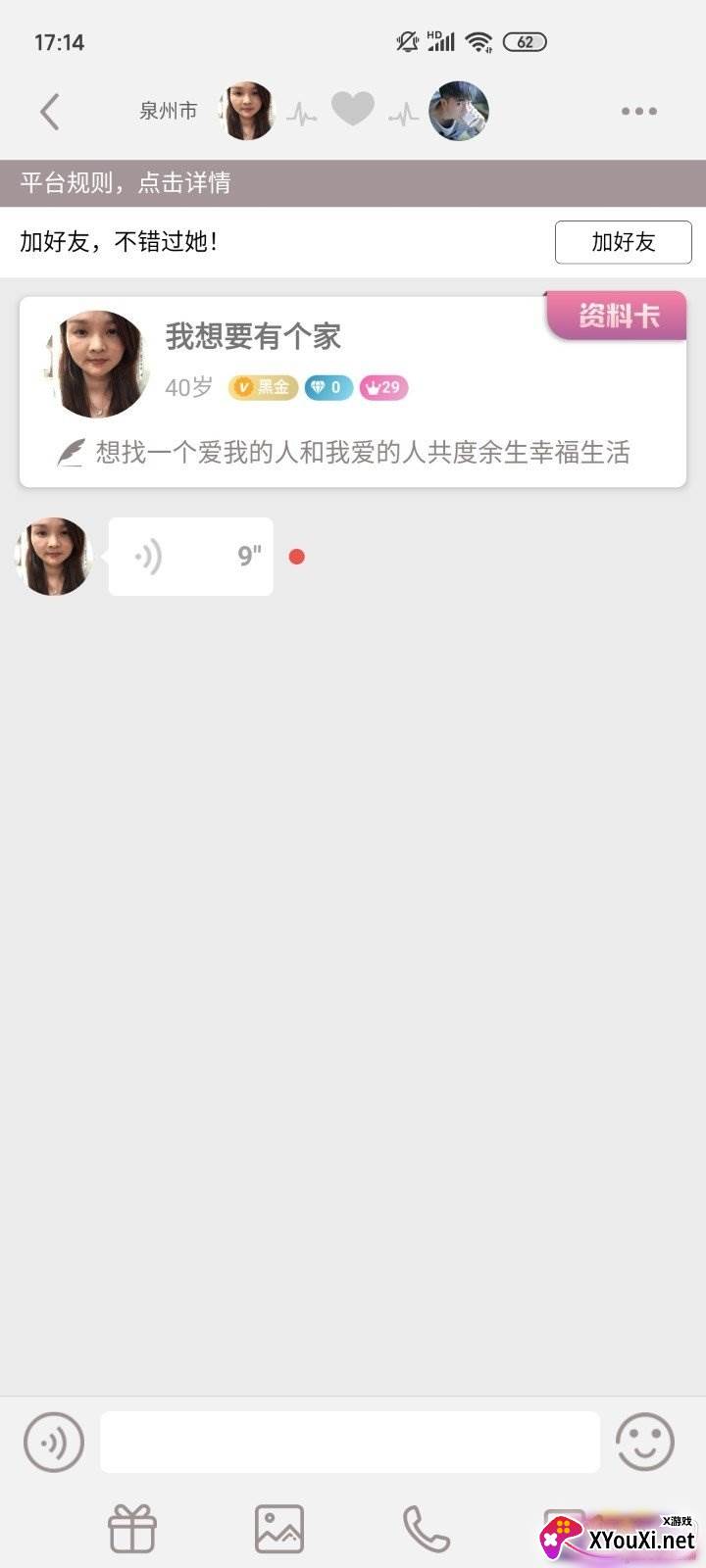Screen dimensions: 706x1568
Task: Go back from the chat screen
Action: point(50,112)
